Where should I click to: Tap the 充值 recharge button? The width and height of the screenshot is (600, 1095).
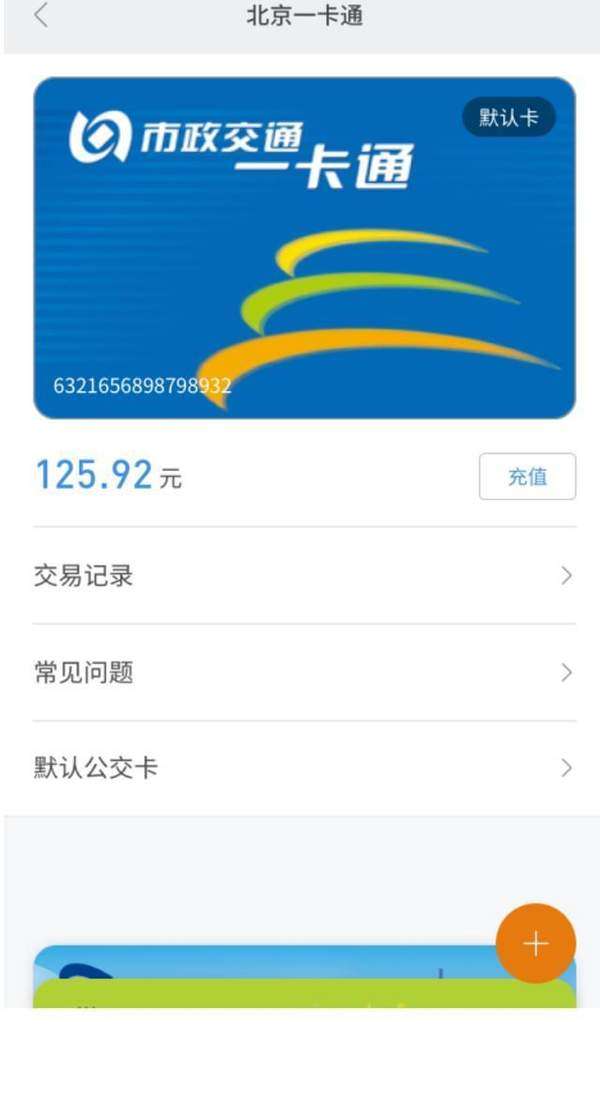tap(527, 476)
